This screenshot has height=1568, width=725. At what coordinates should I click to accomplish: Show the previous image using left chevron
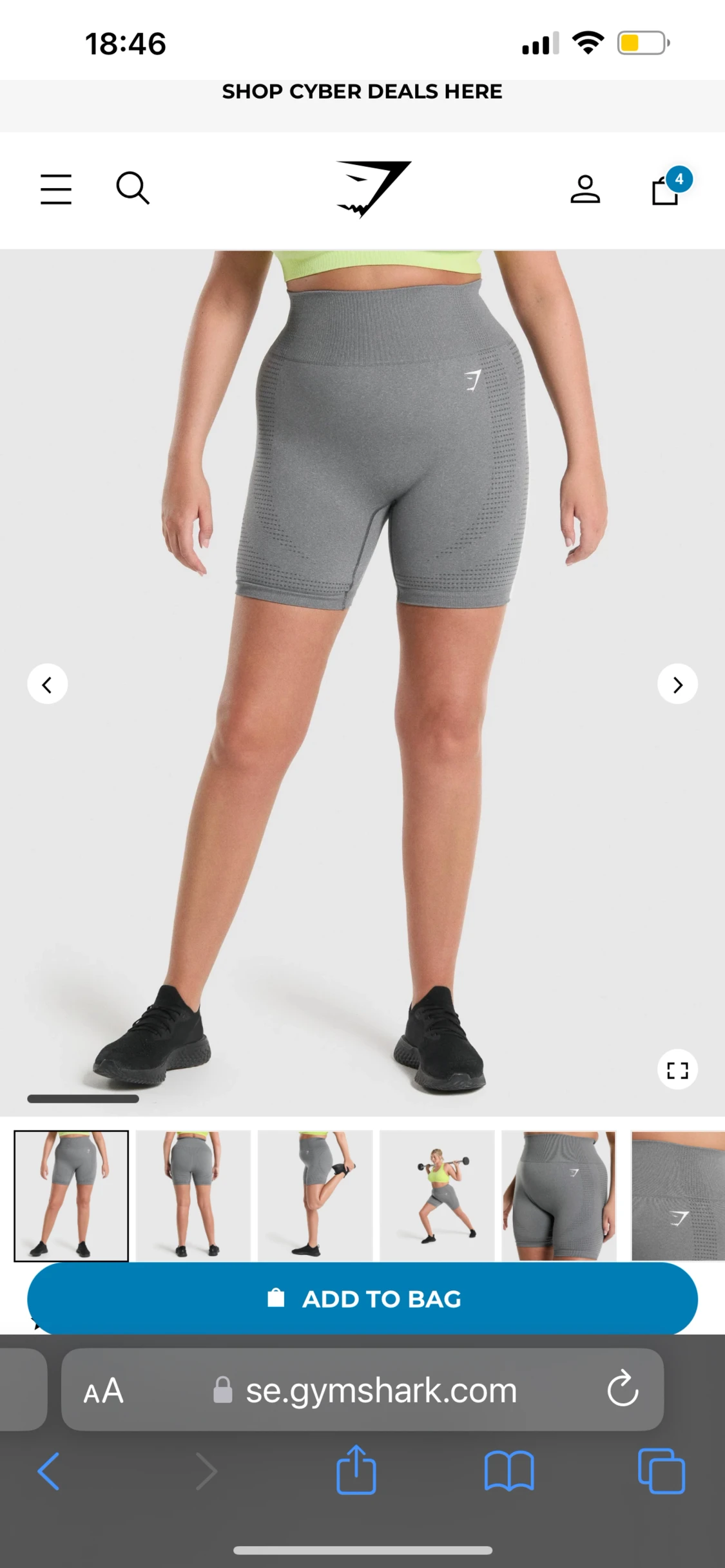click(x=48, y=685)
